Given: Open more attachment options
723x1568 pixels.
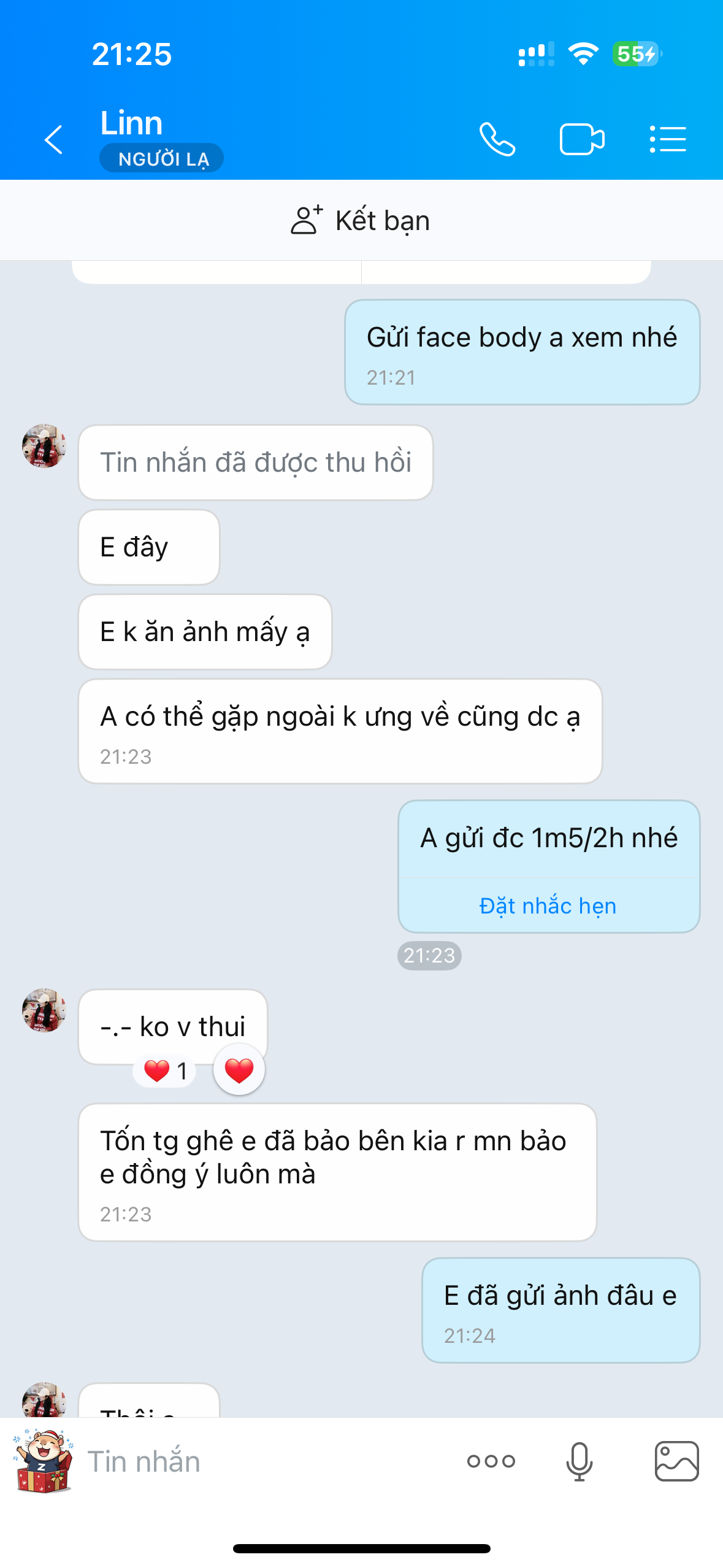Looking at the screenshot, I should [x=491, y=1461].
